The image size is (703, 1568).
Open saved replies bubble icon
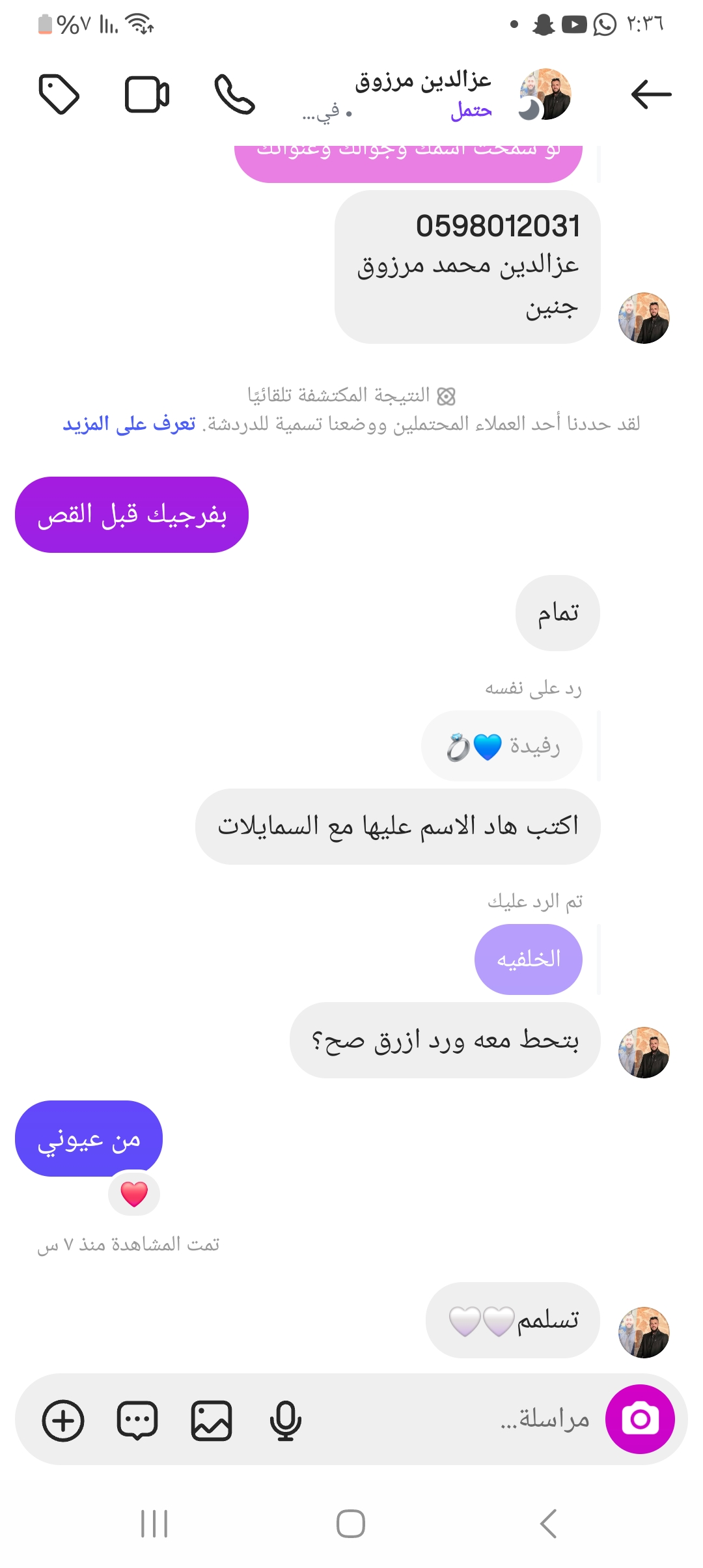tap(137, 1420)
